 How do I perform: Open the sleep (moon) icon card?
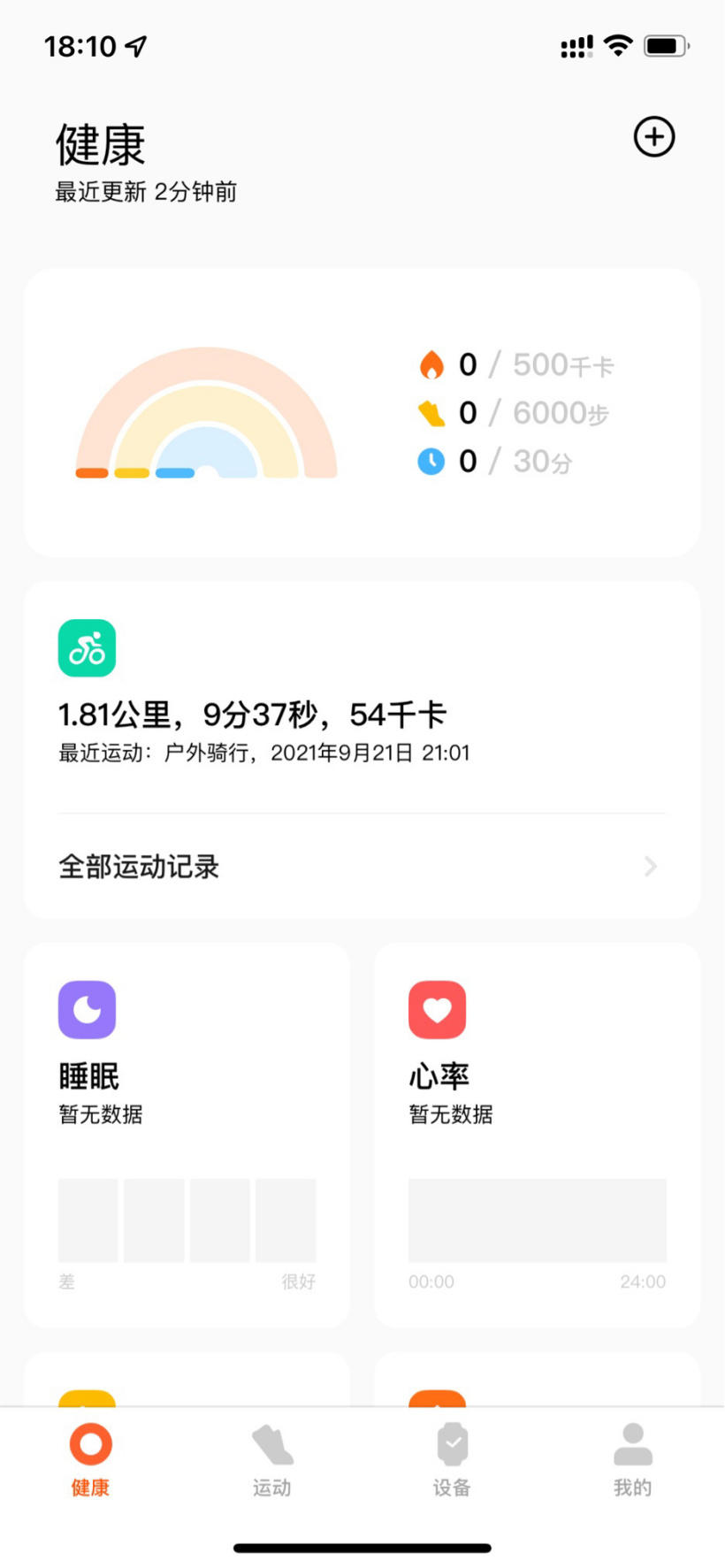pos(86,1008)
